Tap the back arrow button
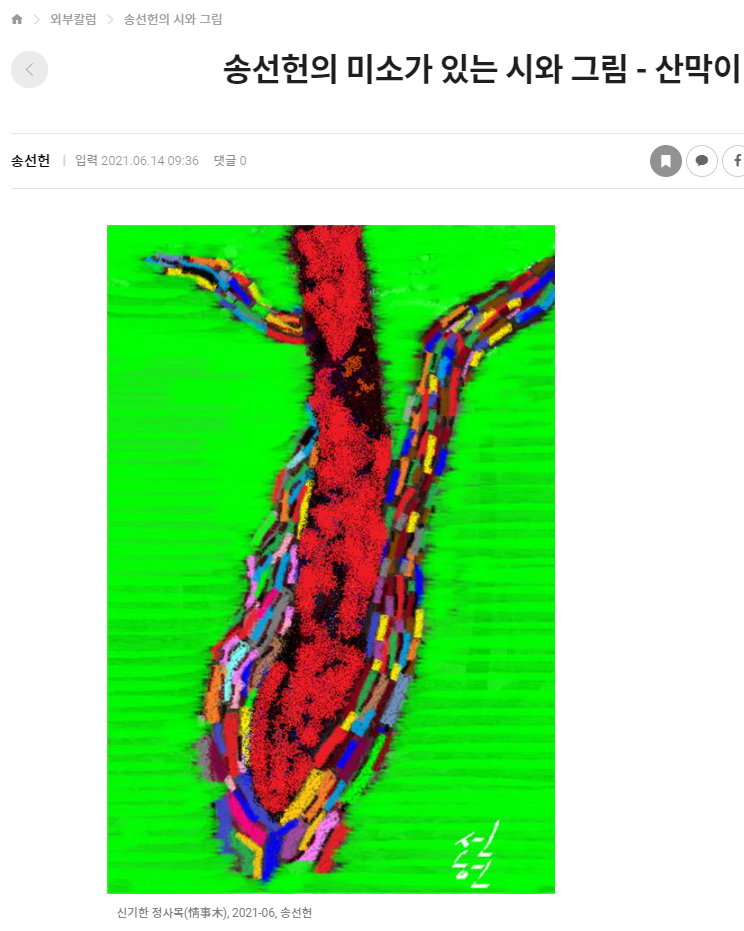744x931 pixels. click(29, 69)
